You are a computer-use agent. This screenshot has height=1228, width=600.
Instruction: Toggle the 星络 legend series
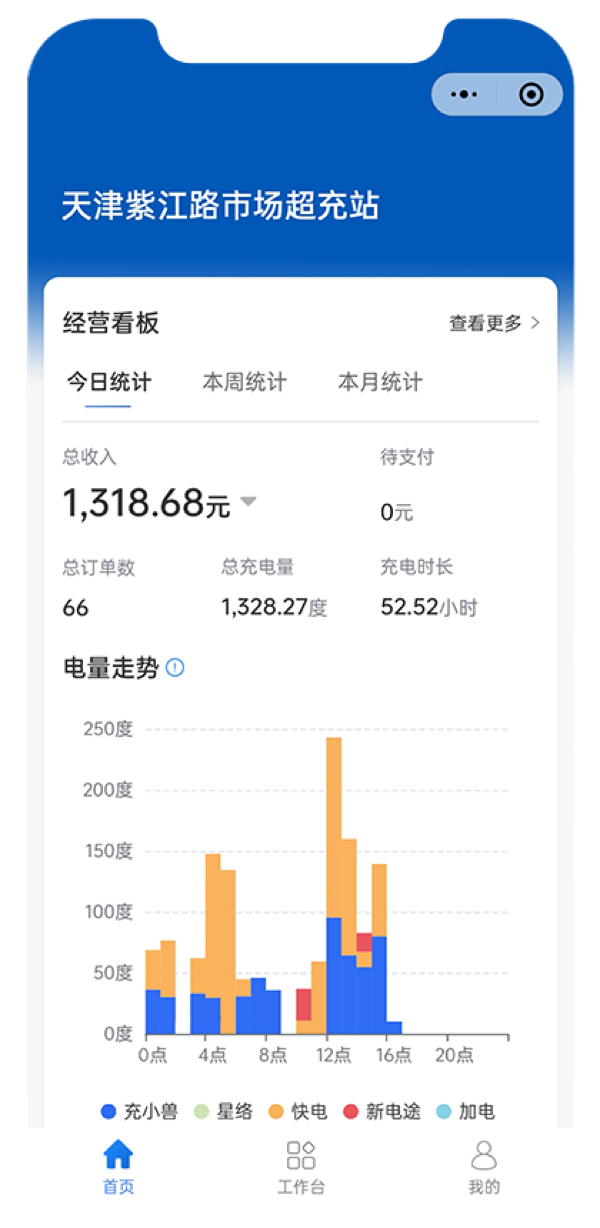click(224, 1111)
